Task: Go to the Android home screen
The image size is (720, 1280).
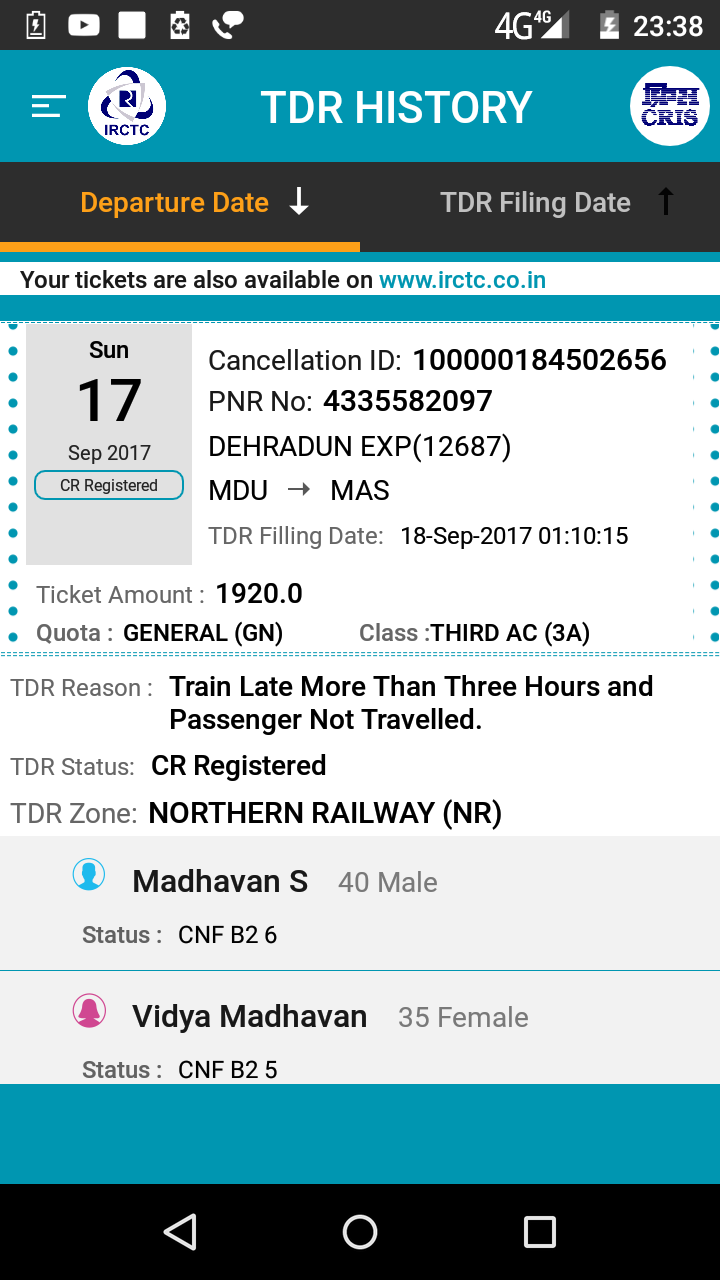Action: [x=360, y=1232]
